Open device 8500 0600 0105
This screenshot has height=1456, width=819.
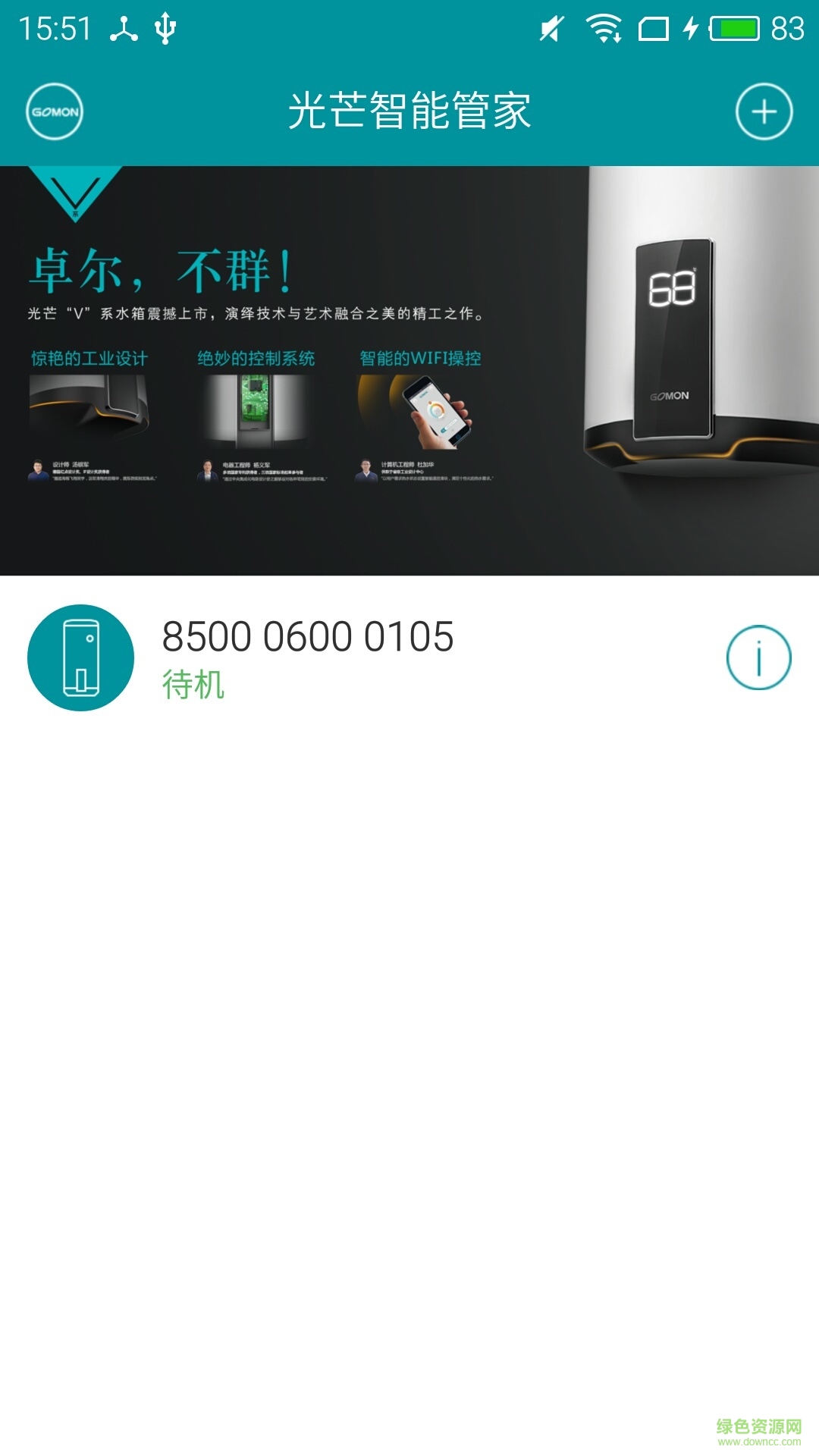tap(307, 657)
